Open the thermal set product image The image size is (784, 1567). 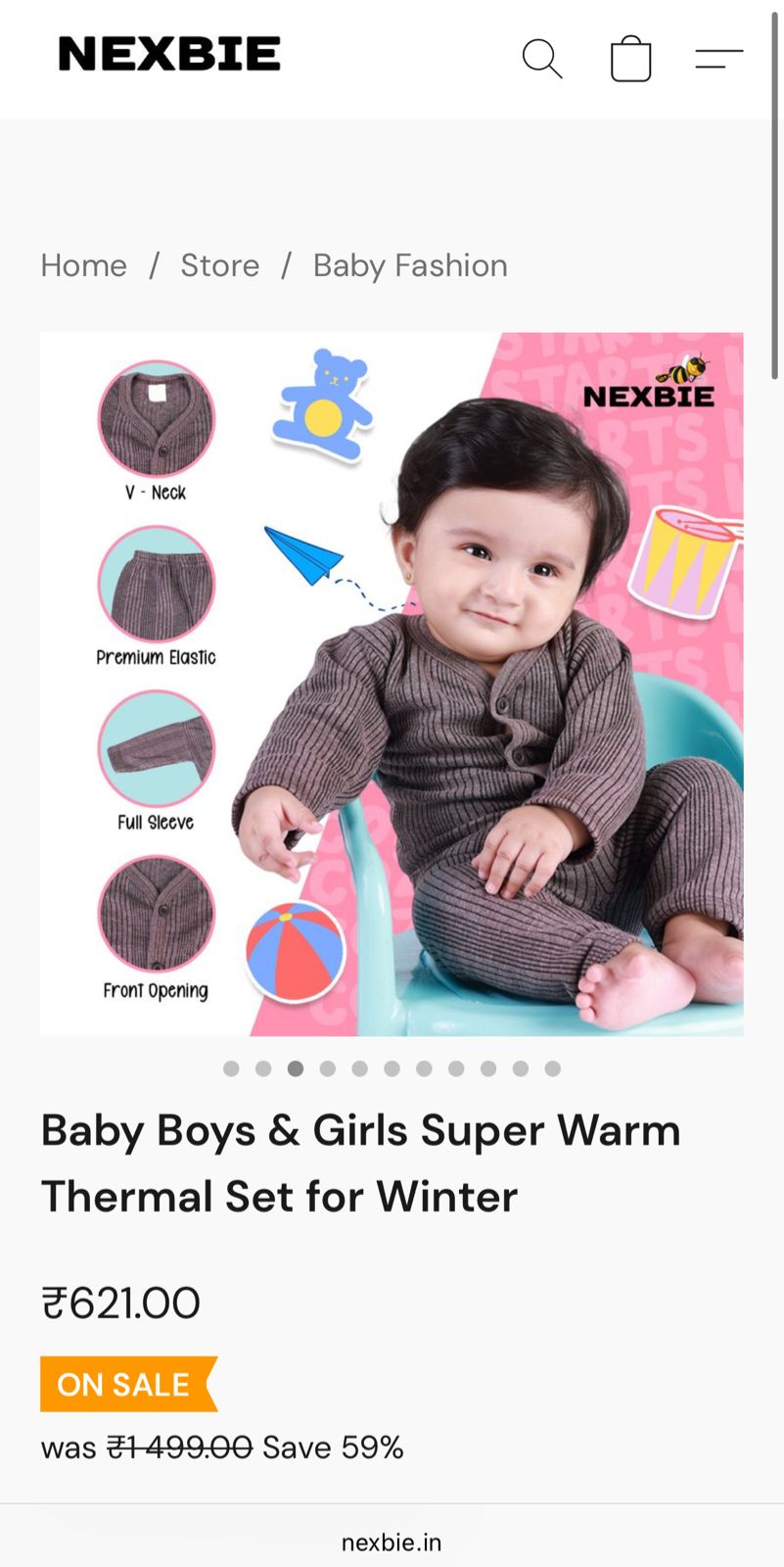pos(392,684)
